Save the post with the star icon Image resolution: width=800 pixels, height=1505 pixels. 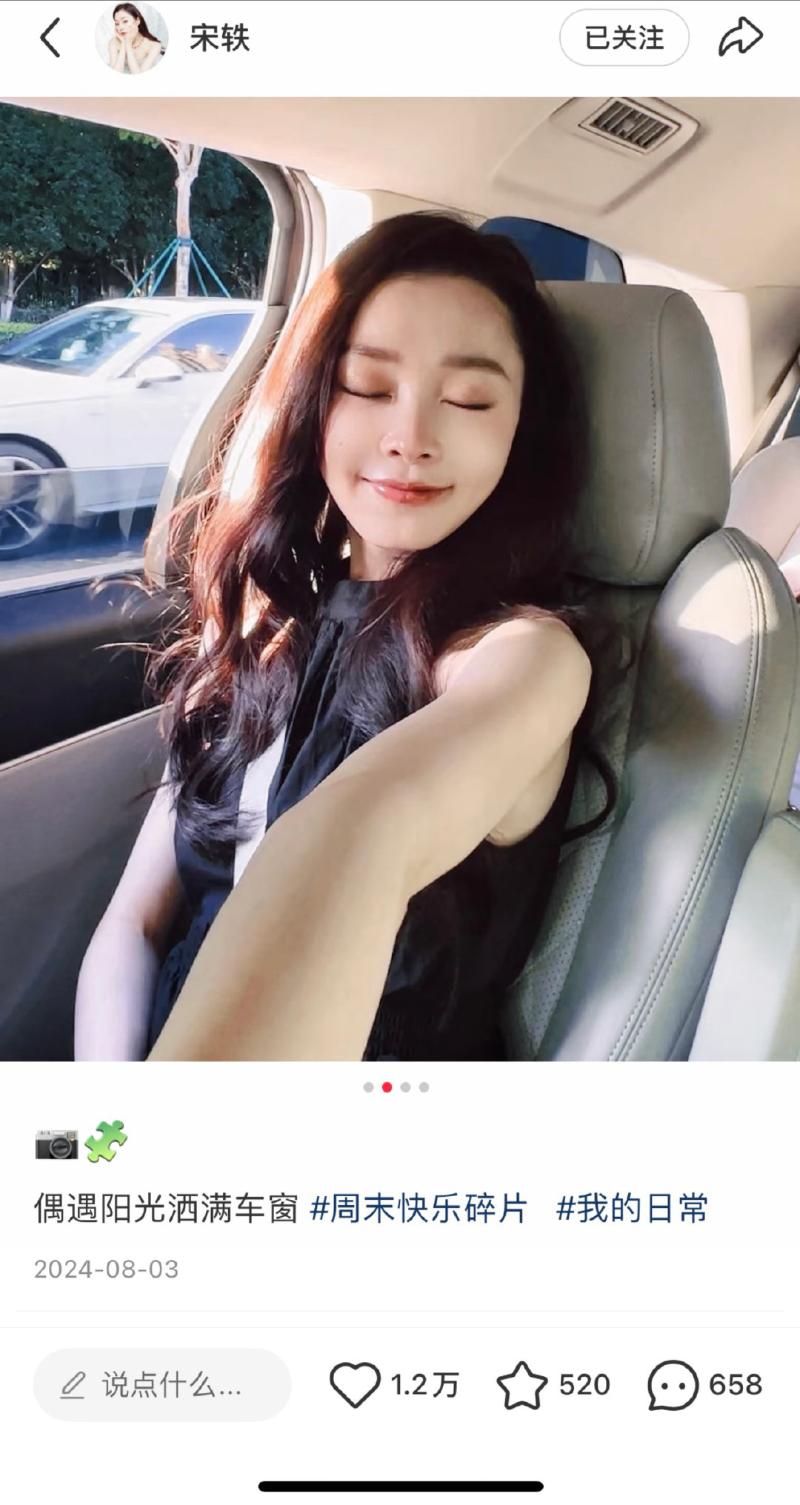click(x=522, y=1385)
